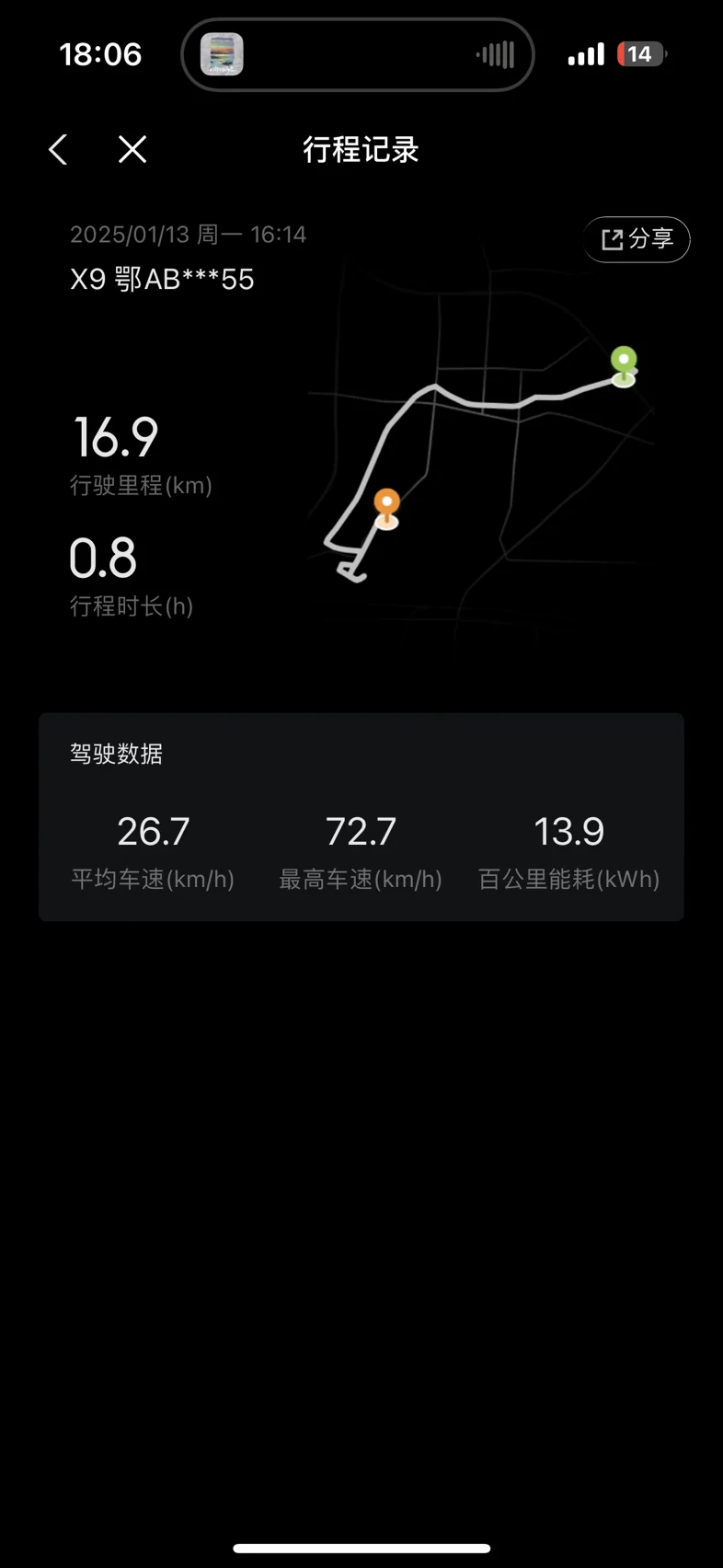
Task: Share this trip via 分享 button
Action: coord(637,239)
